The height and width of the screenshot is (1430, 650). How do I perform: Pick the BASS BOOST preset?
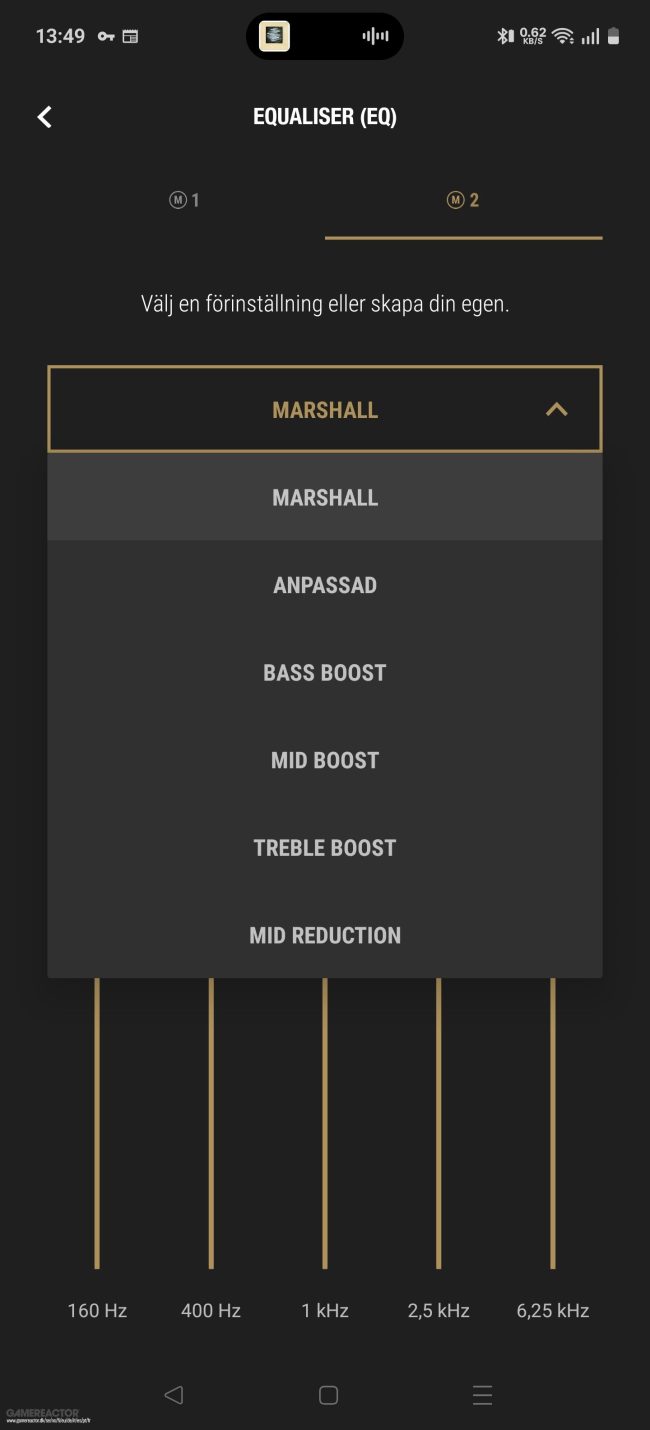[325, 672]
